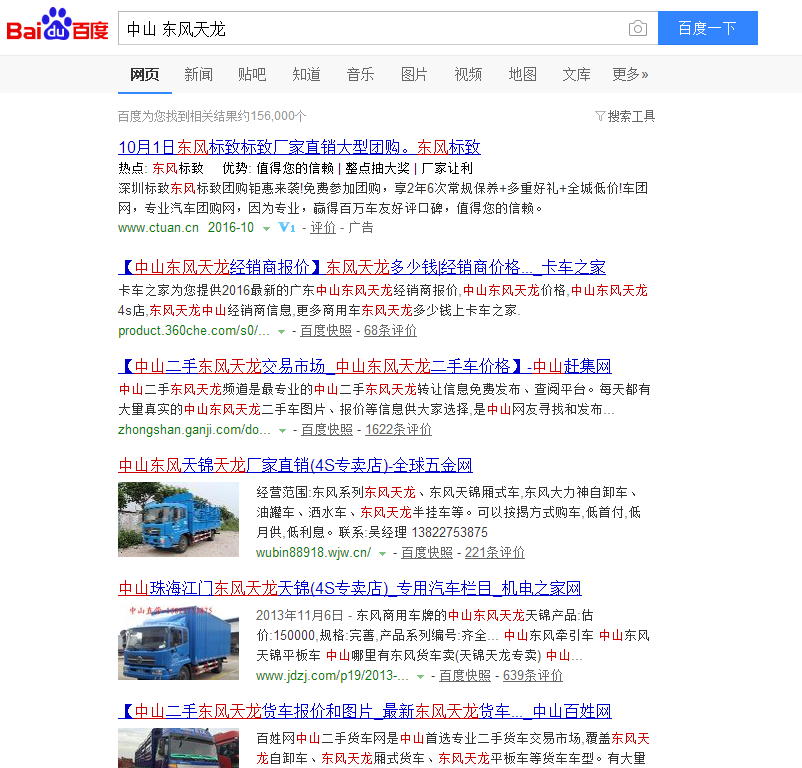The width and height of the screenshot is (802, 768).
Task: Switch to the 新闻 tab
Action: coord(198,74)
